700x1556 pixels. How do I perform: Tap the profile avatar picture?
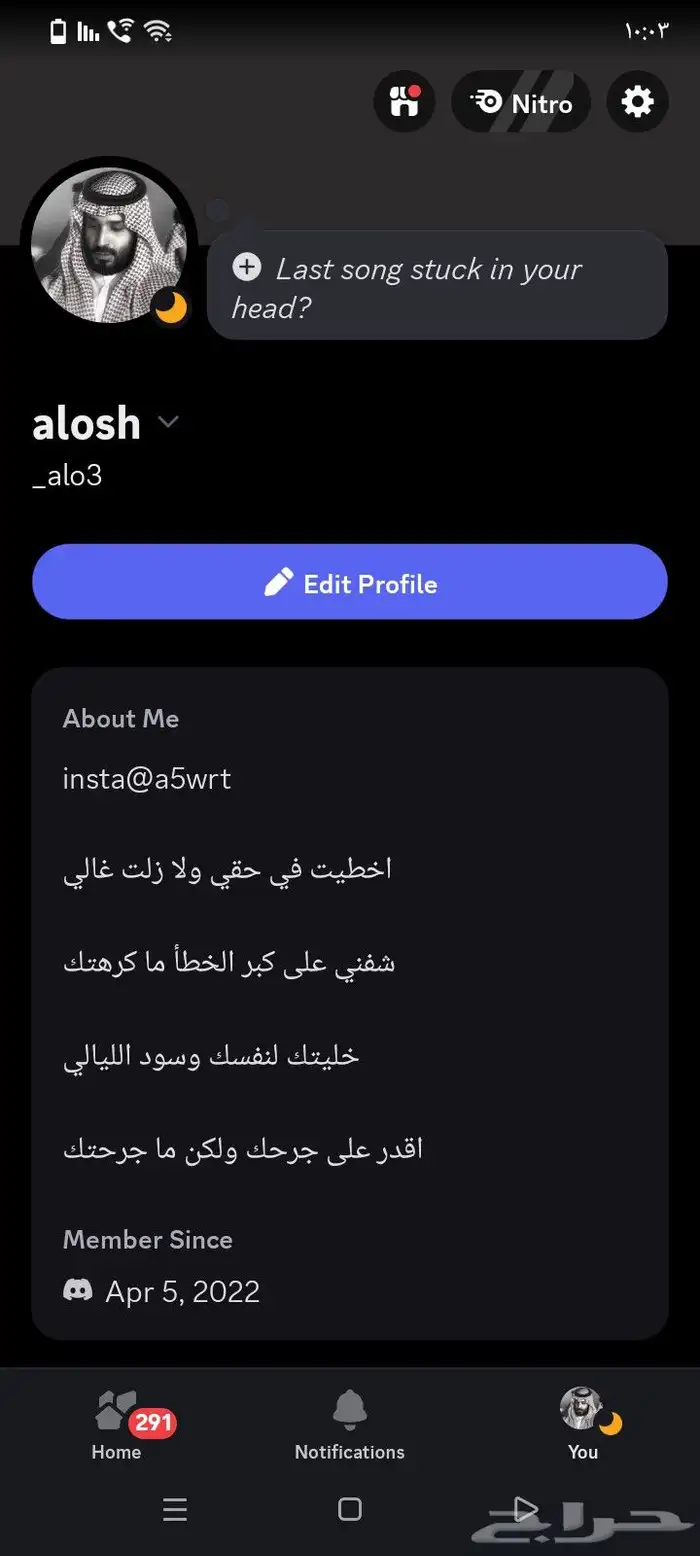click(x=109, y=244)
